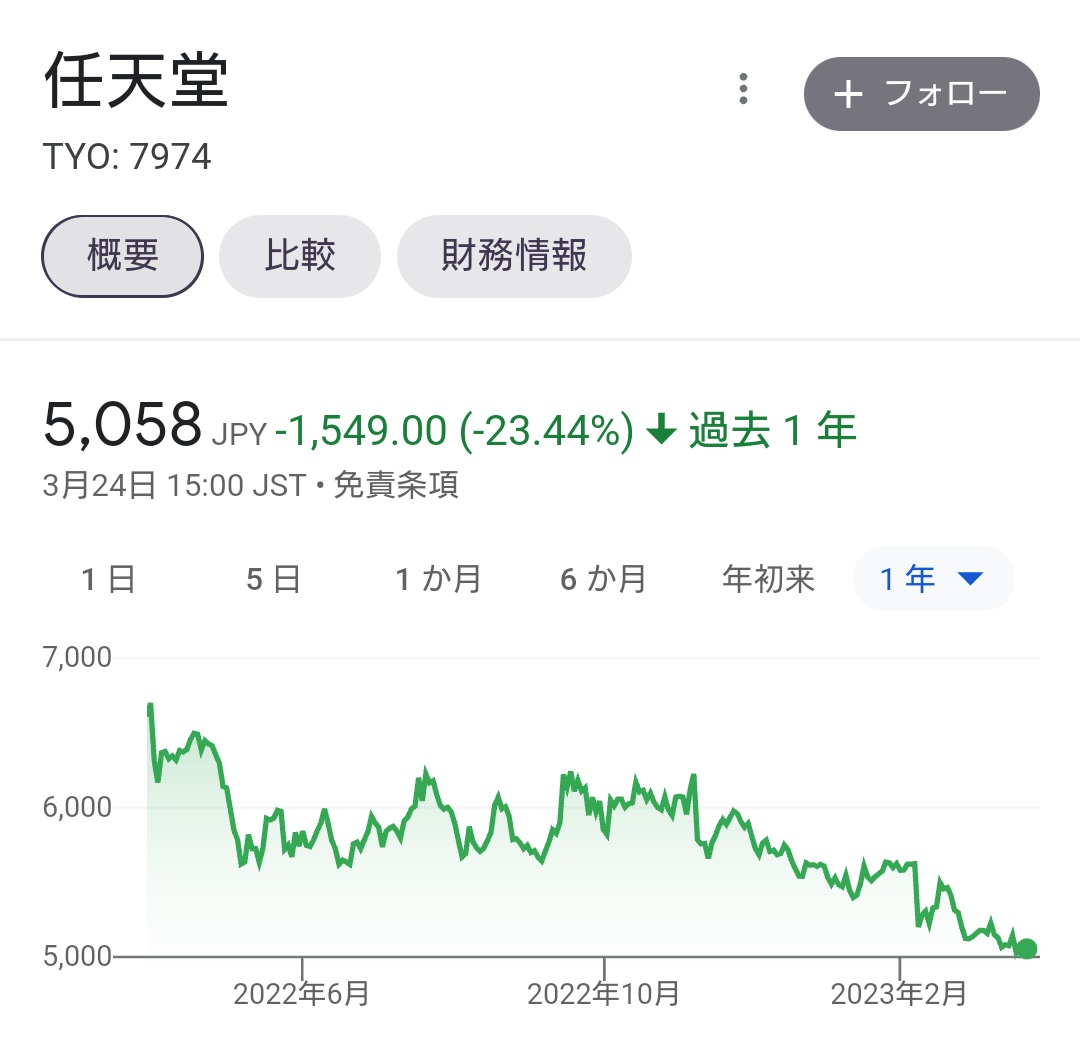
Task: Display the 年初来 chart
Action: (768, 579)
